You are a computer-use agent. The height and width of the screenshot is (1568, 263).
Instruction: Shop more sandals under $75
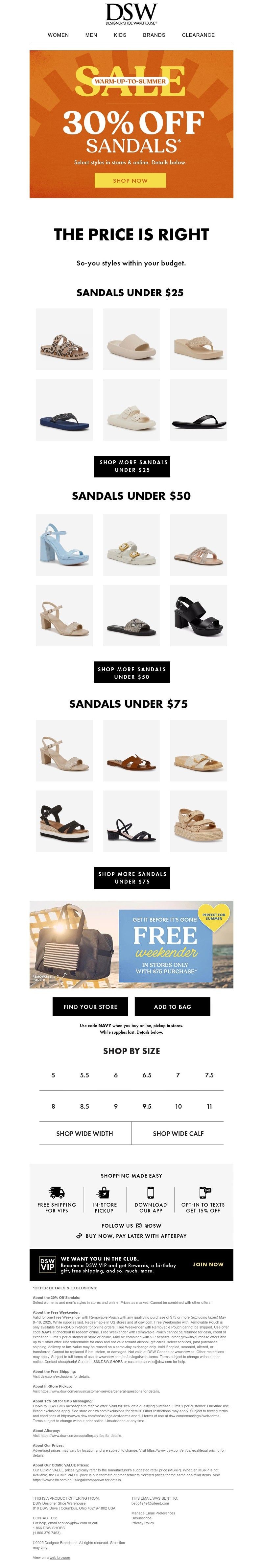pyautogui.click(x=132, y=877)
